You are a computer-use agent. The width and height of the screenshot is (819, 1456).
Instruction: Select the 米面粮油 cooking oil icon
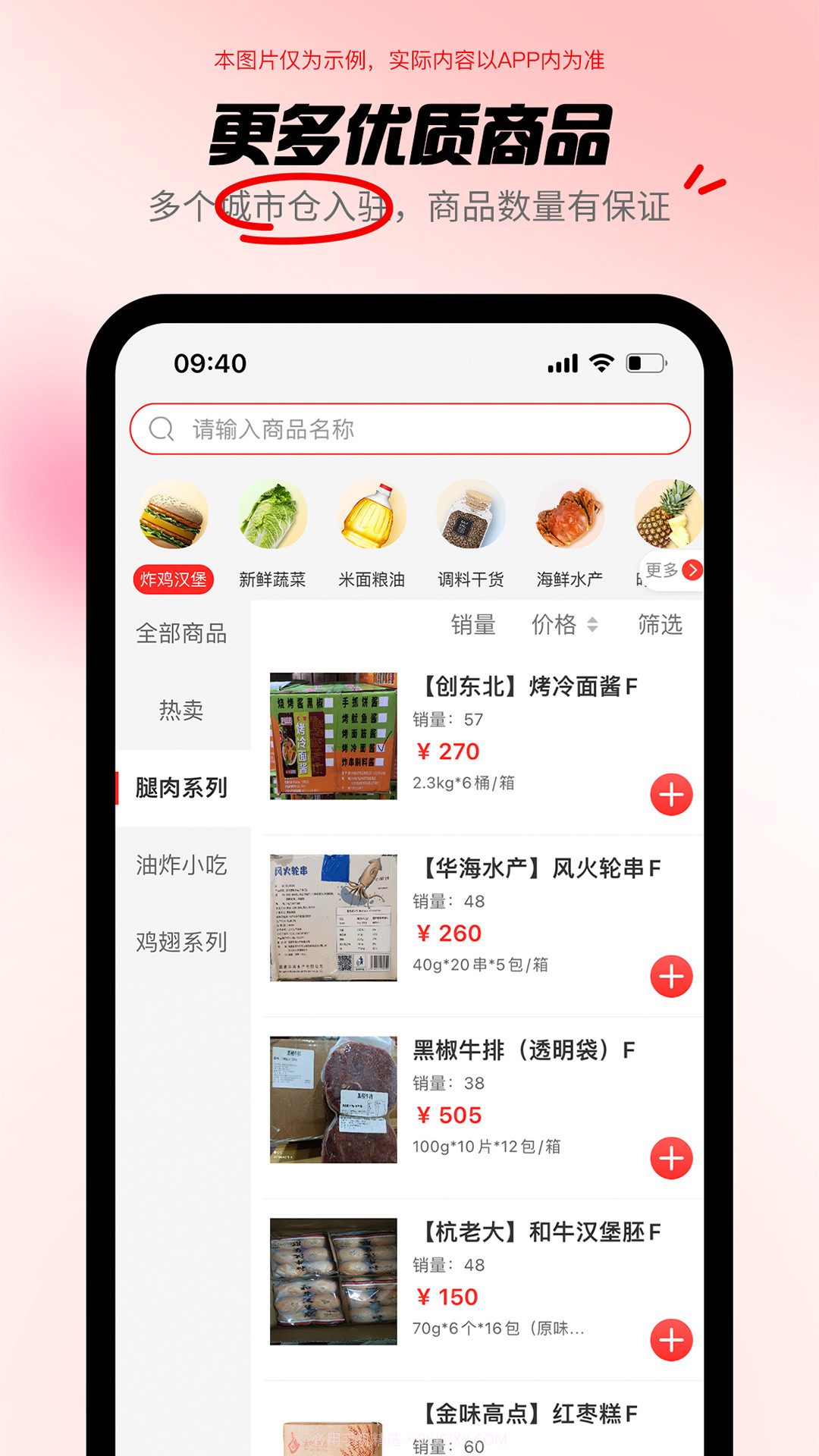coord(373,516)
